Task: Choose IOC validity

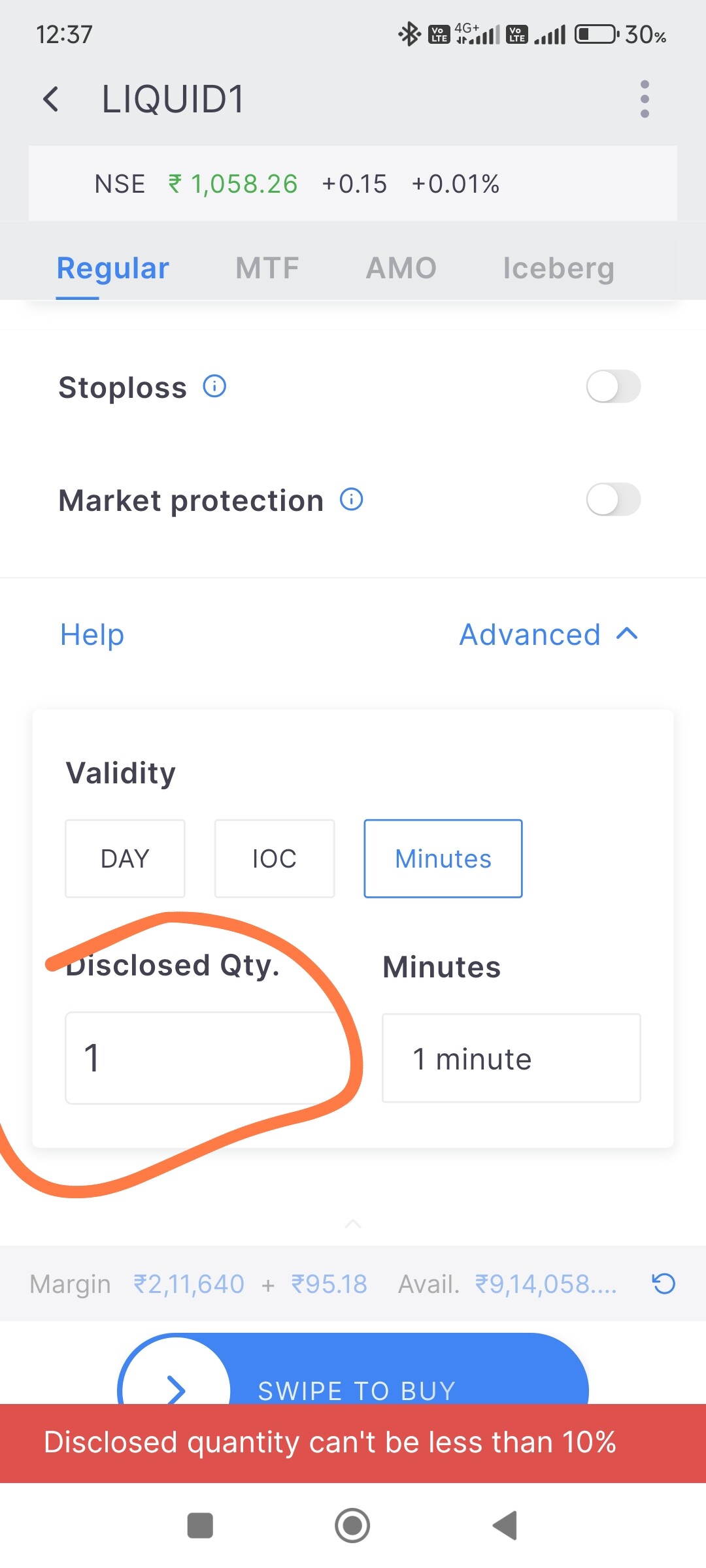Action: [275, 858]
